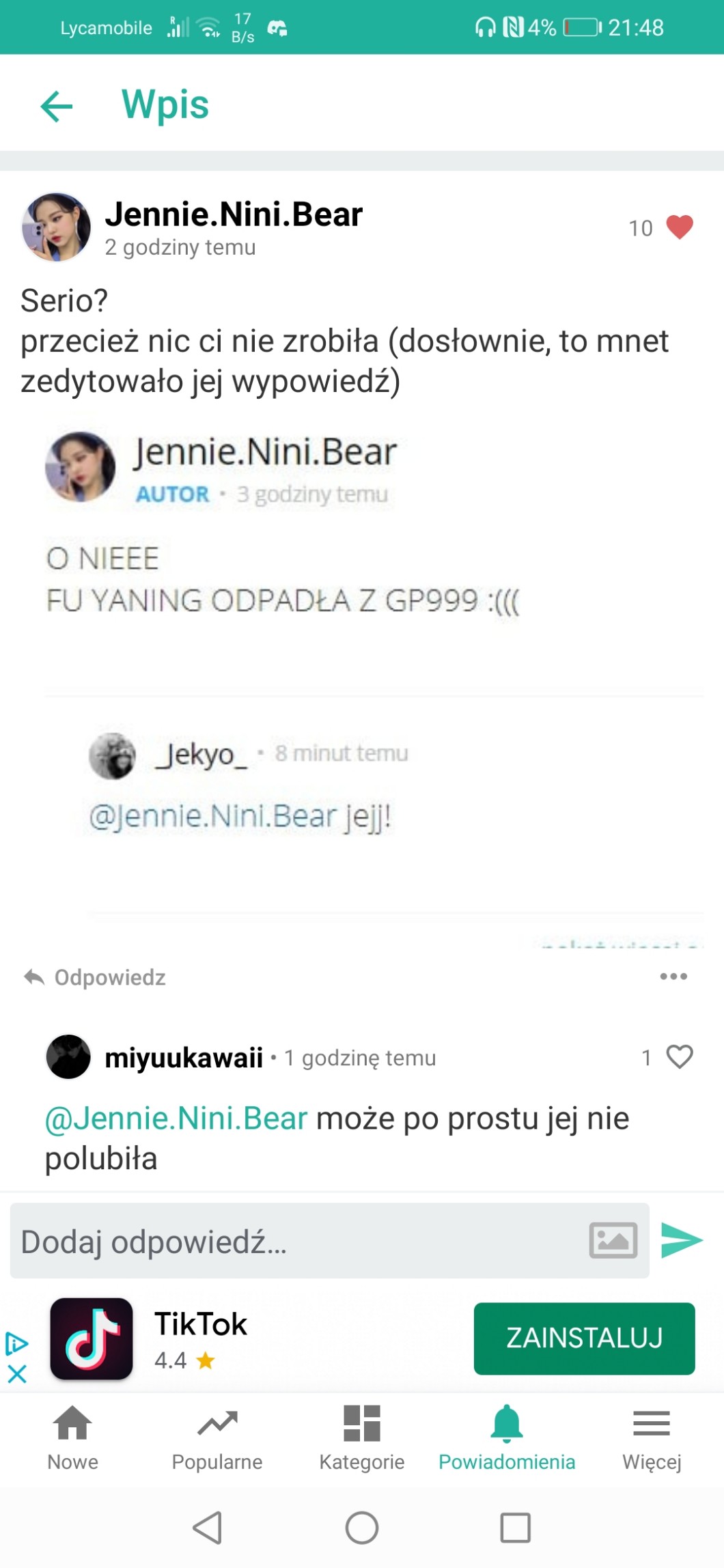Open the three-dot options menu under the post
The width and height of the screenshot is (724, 1568).
pyautogui.click(x=673, y=977)
